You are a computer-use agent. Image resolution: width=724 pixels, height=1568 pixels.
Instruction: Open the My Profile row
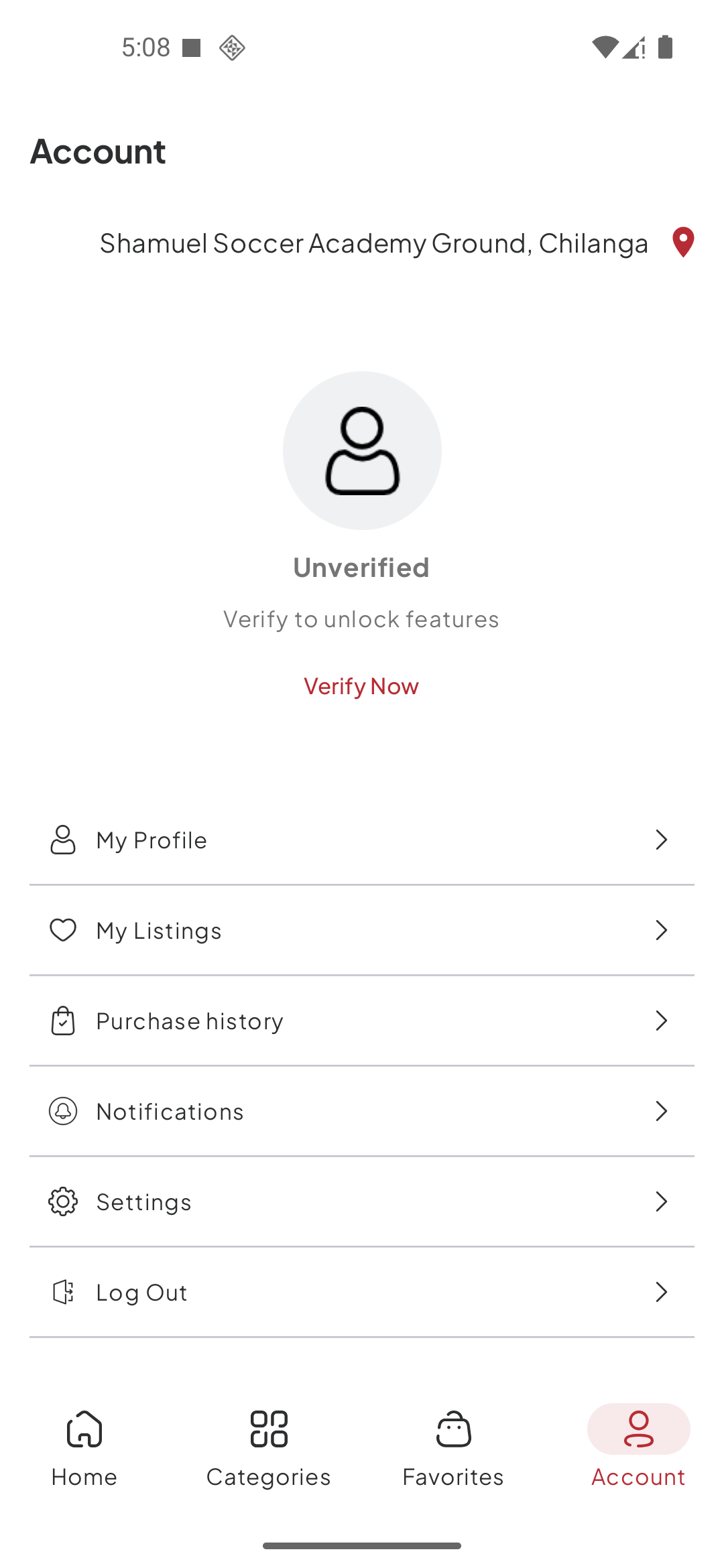(362, 840)
